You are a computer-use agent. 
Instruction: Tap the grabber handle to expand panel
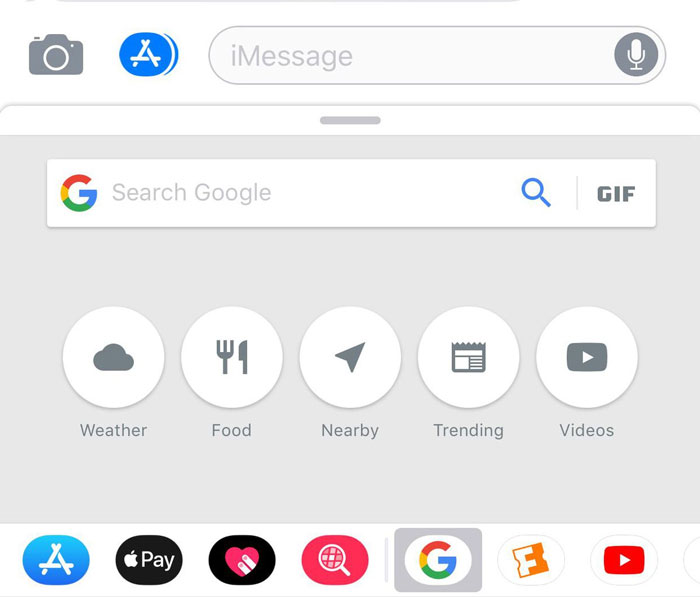tap(350, 120)
